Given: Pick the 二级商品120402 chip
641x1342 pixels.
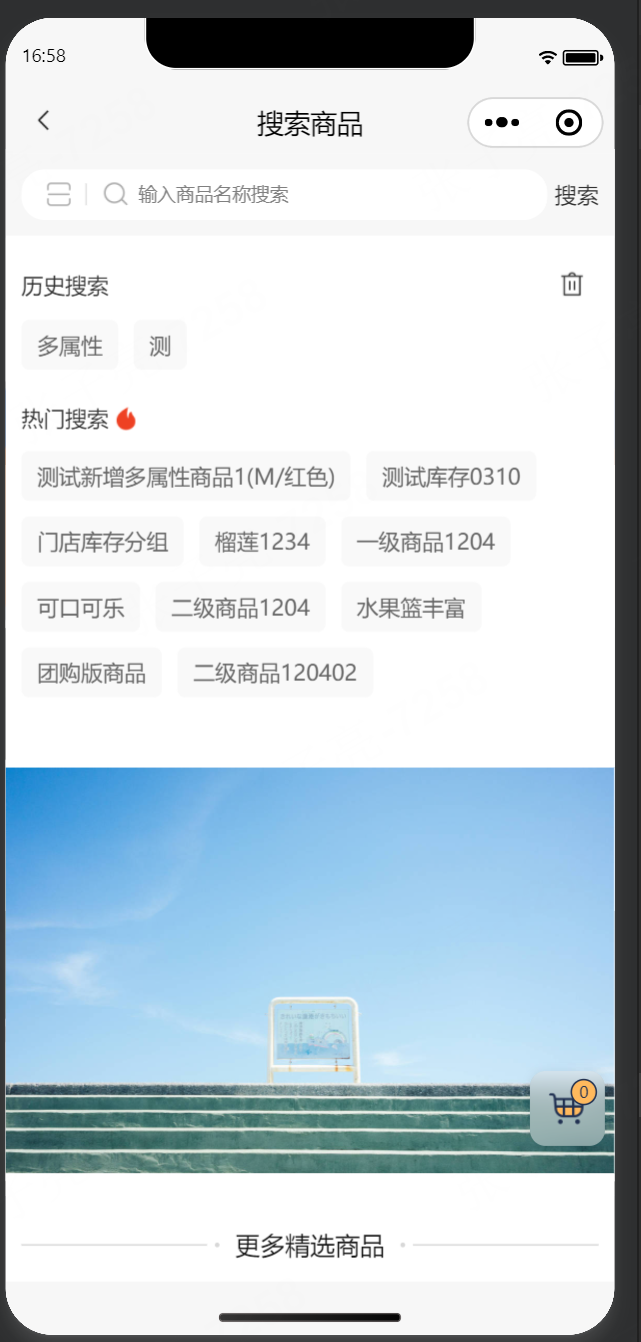Looking at the screenshot, I should 275,673.
